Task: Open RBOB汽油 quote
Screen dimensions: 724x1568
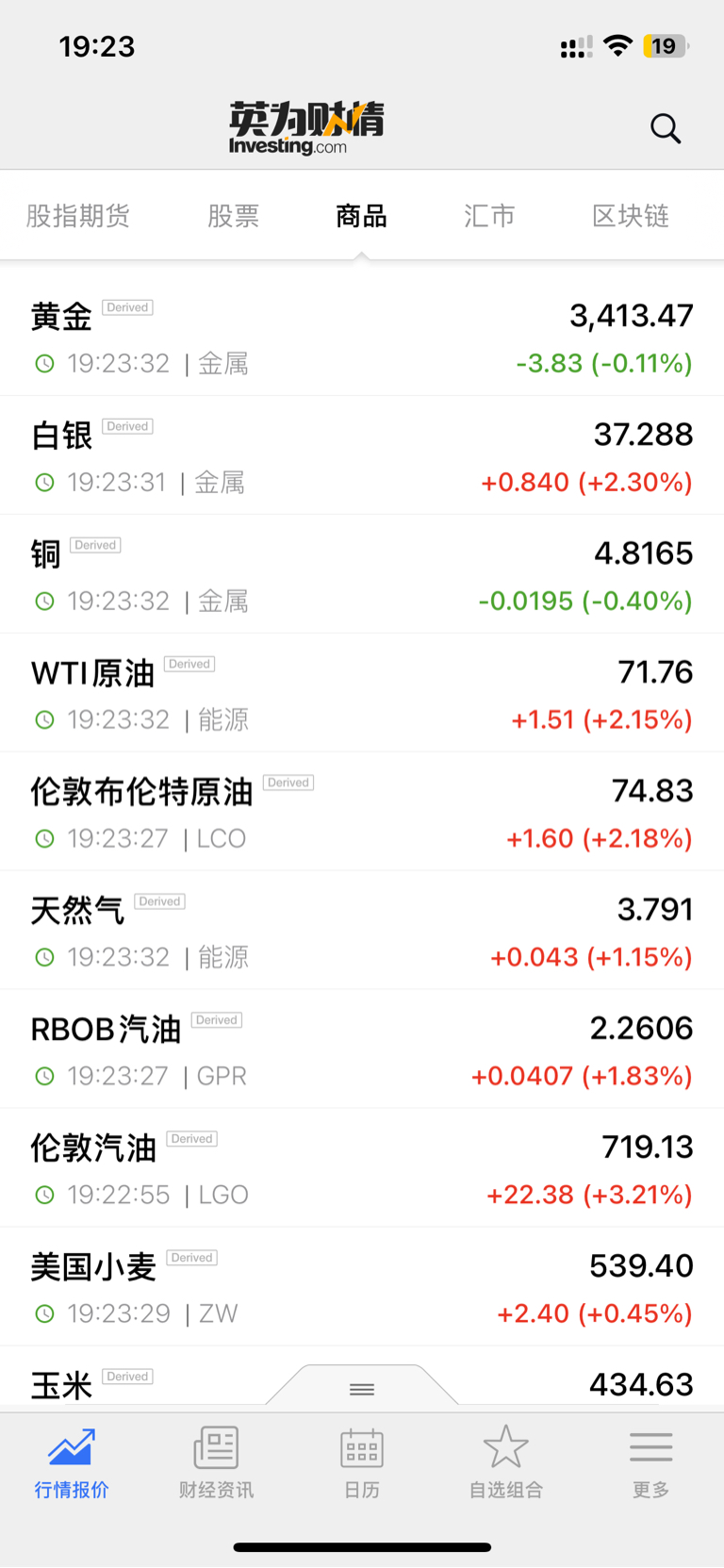Action: point(362,1049)
